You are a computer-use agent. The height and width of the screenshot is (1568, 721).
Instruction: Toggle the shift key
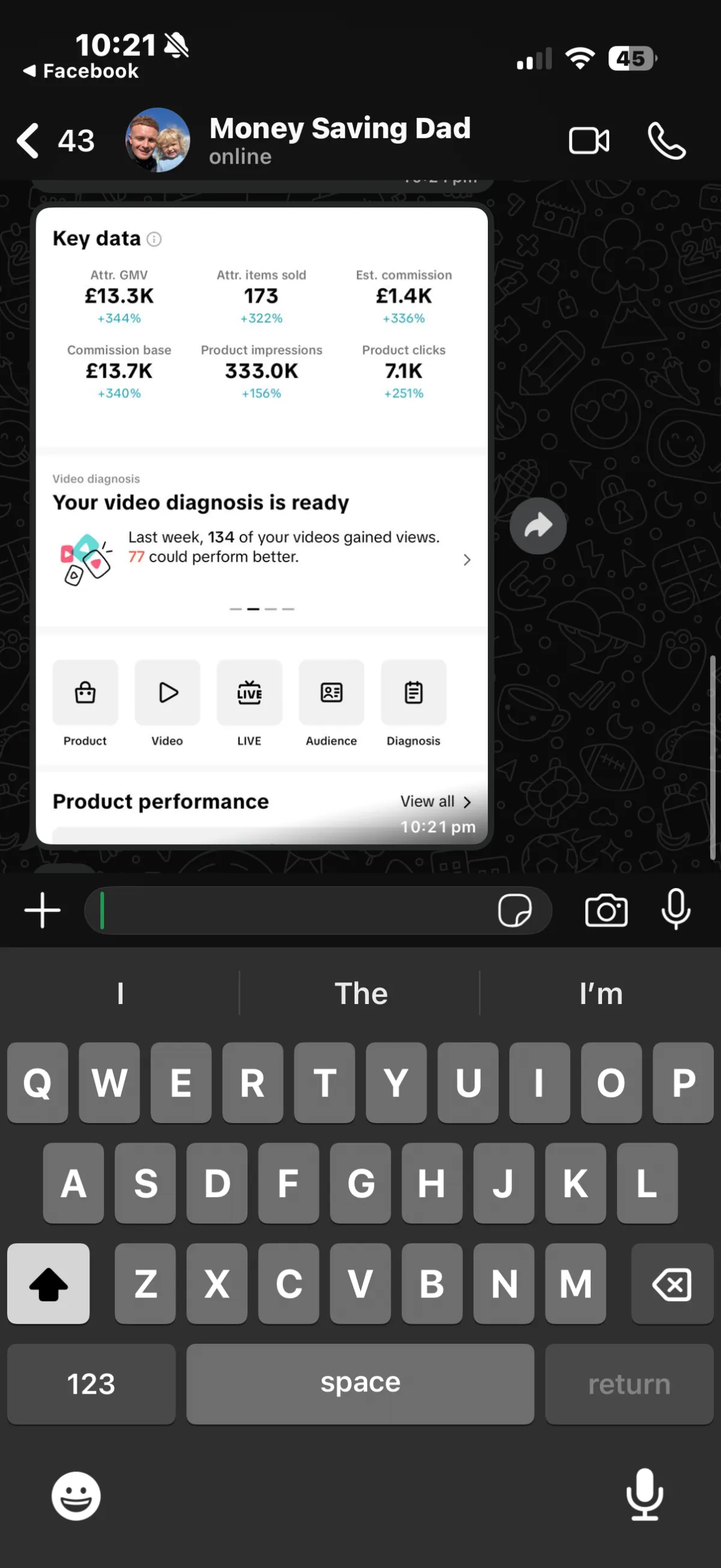[x=49, y=1284]
